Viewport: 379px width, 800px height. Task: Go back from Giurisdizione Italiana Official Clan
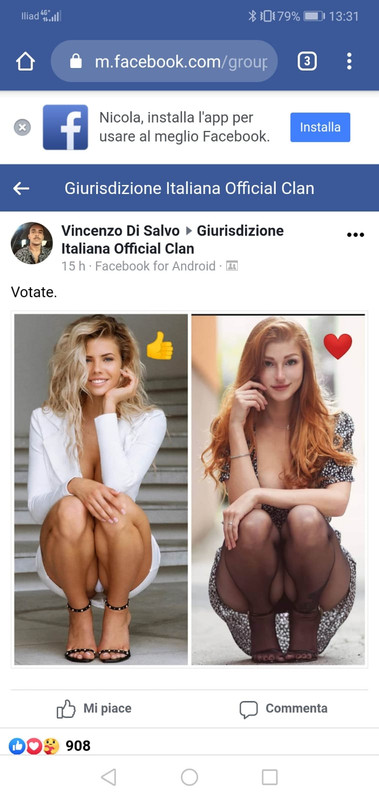point(21,189)
